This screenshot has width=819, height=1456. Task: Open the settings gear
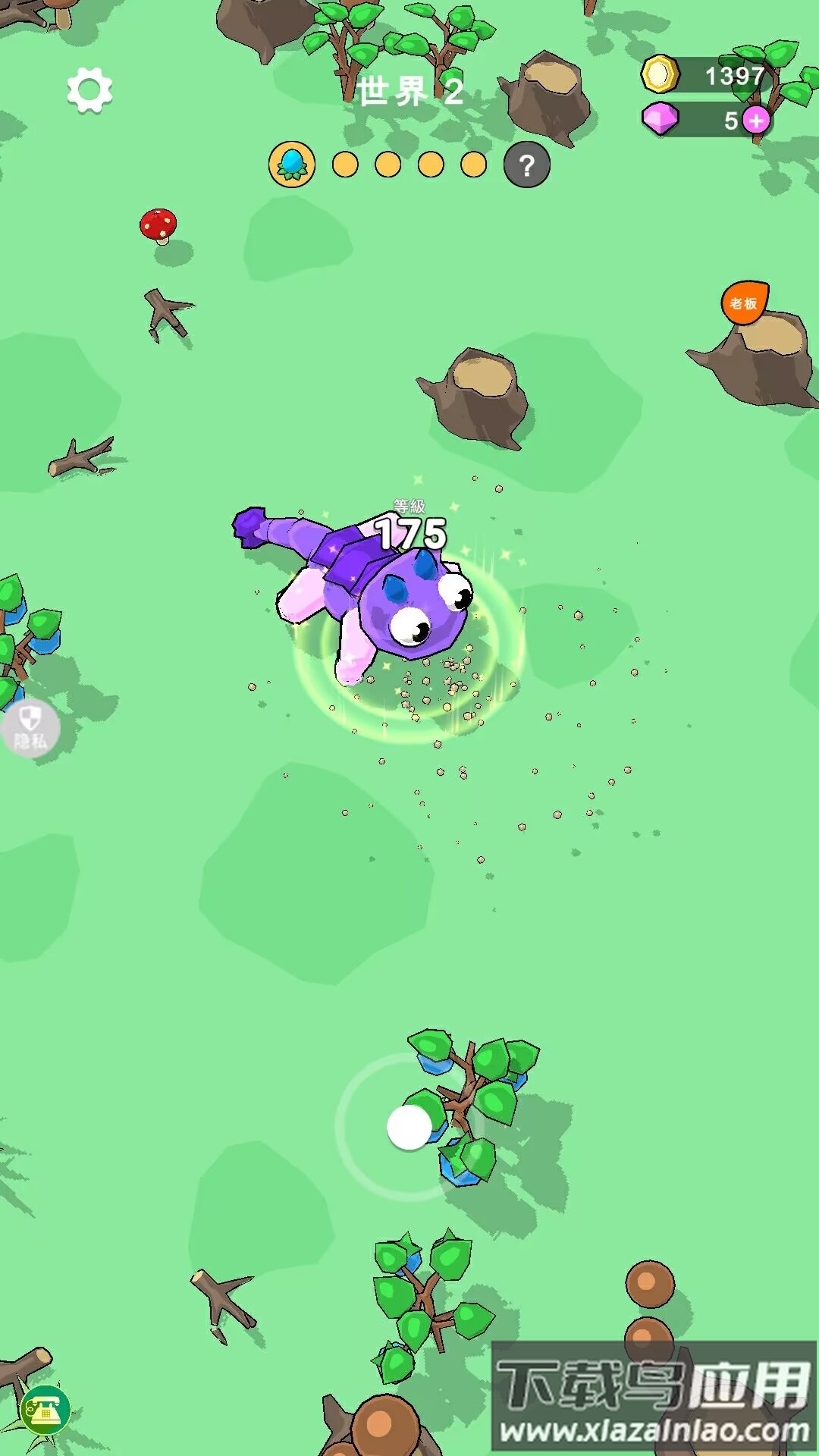coord(89,90)
